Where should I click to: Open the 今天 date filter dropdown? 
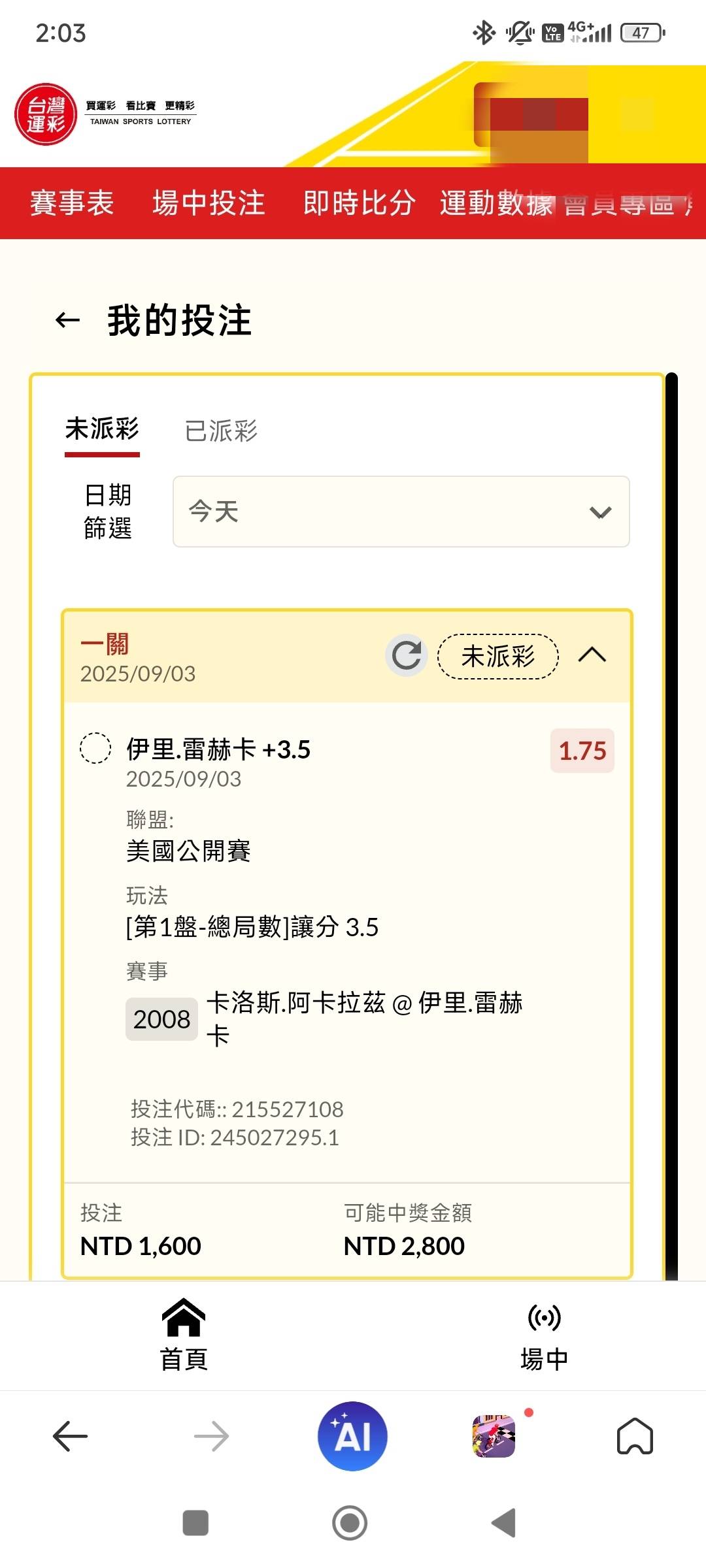(x=401, y=512)
